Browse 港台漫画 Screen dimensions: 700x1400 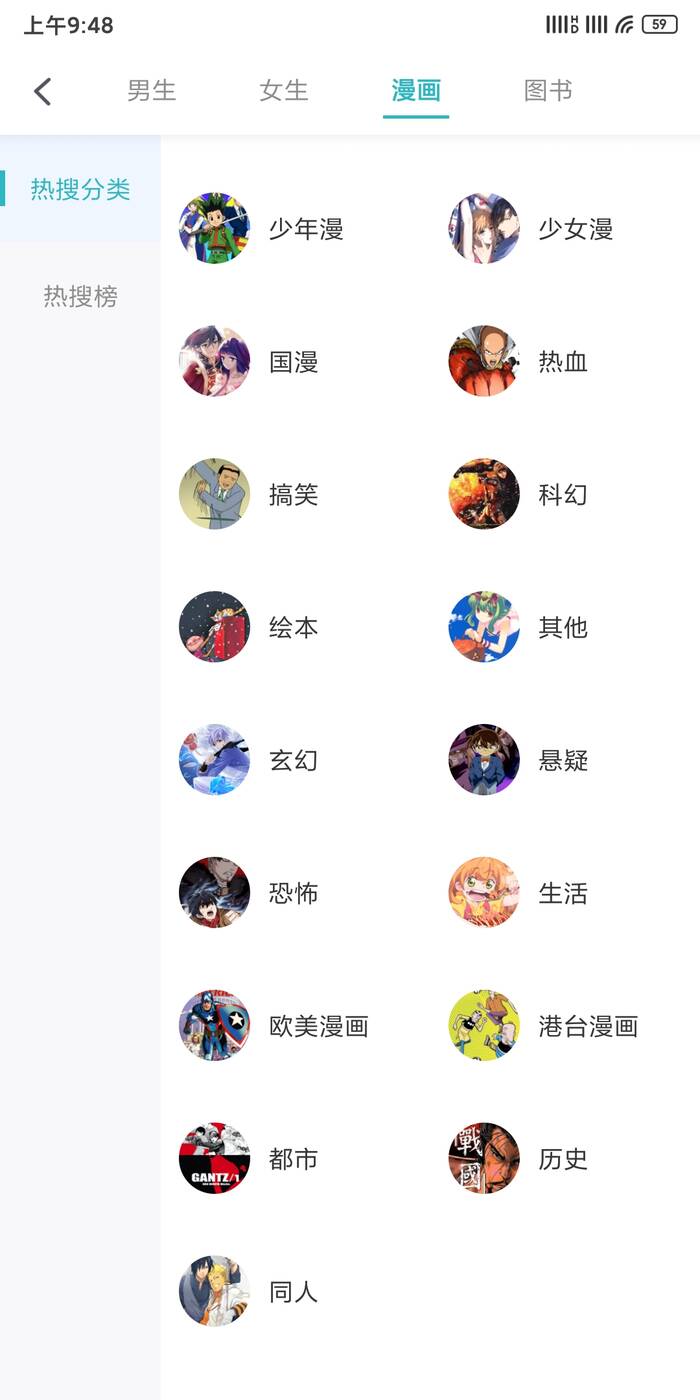(544, 1026)
